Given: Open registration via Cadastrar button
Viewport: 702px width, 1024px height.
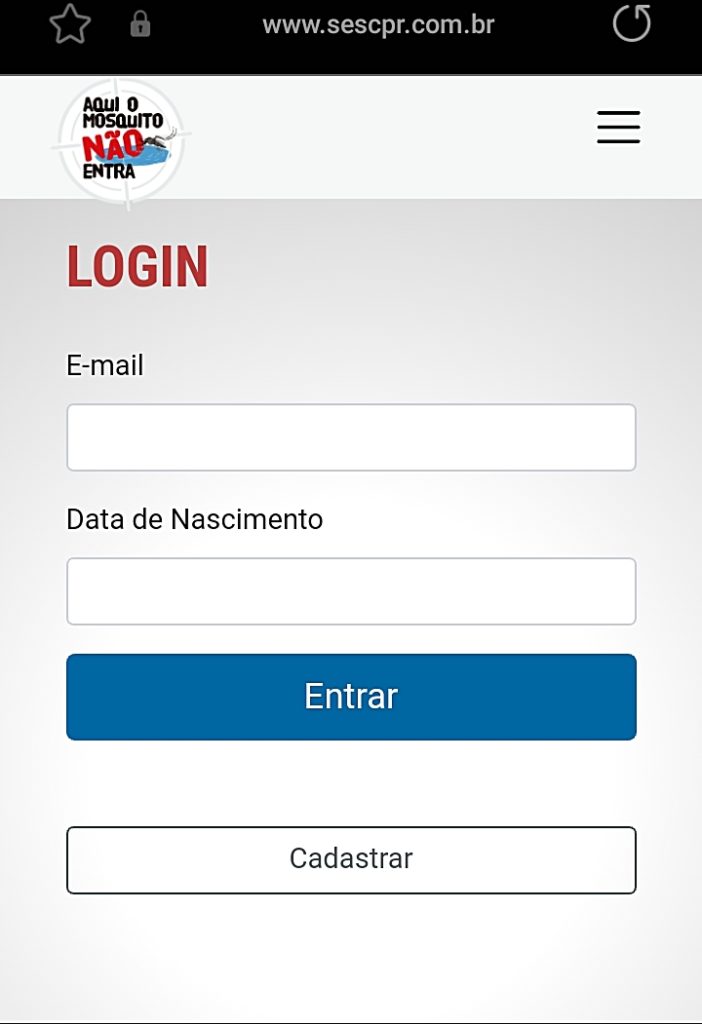Looking at the screenshot, I should pos(351,859).
